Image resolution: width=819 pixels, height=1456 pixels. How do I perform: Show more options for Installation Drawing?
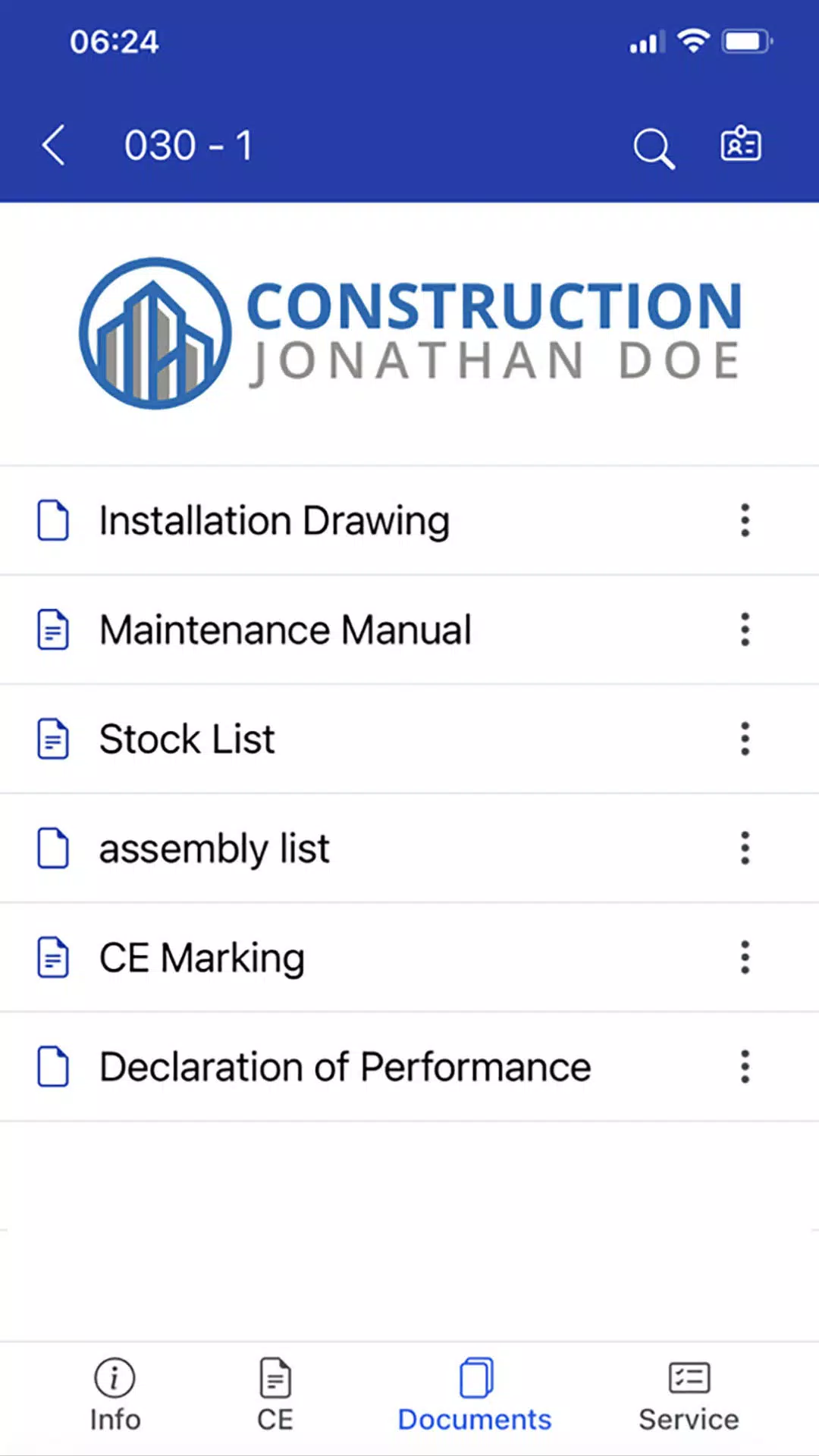pos(745,521)
